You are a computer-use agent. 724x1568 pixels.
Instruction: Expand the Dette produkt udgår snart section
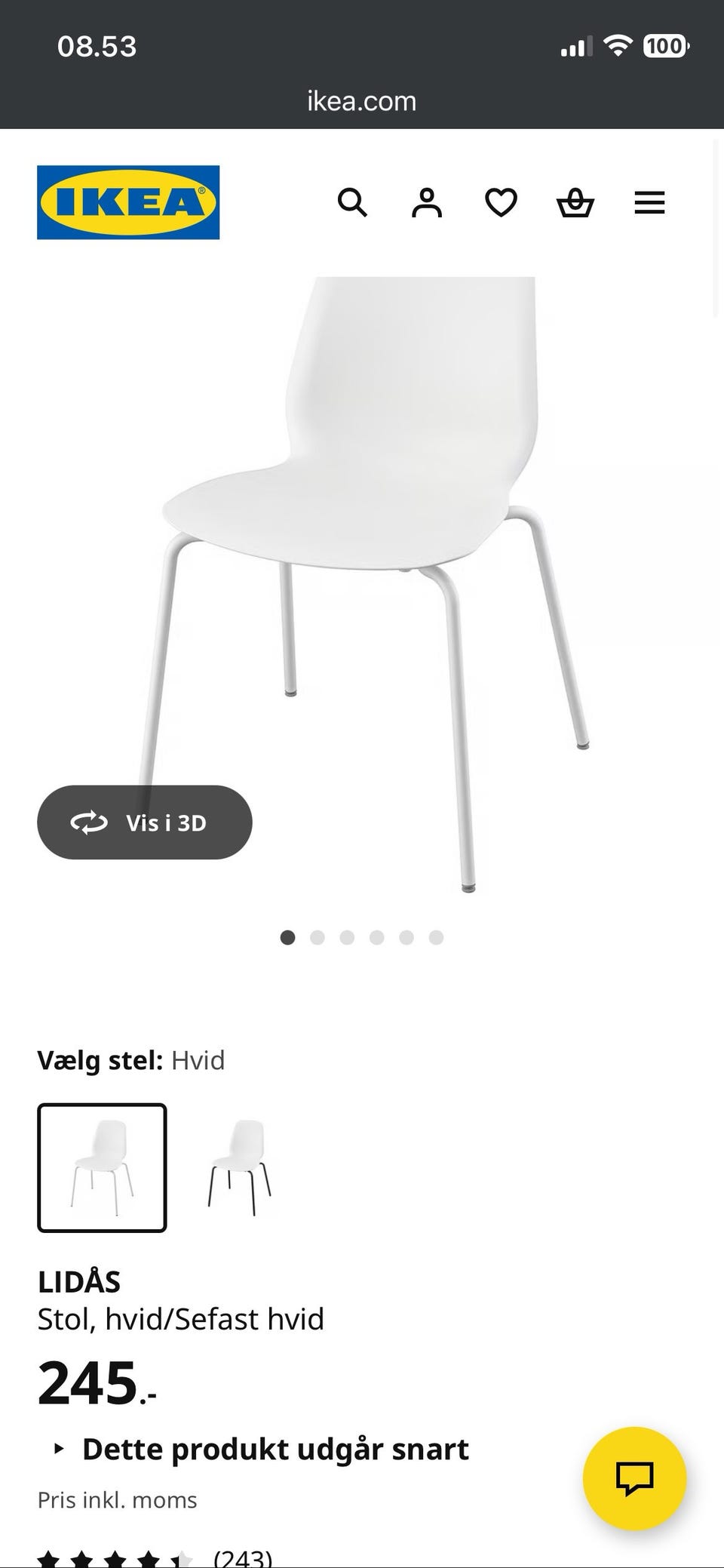point(275,1448)
